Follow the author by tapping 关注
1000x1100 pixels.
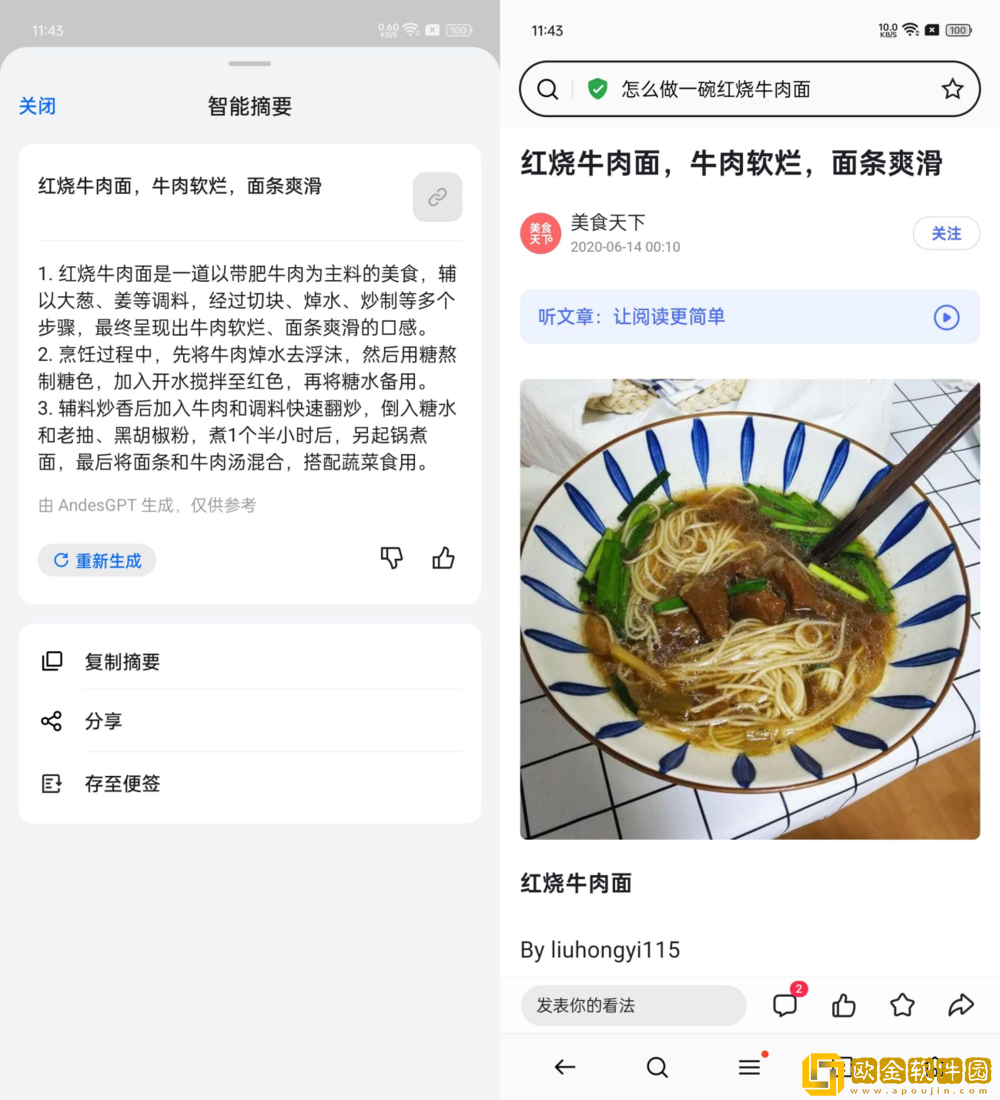point(946,233)
